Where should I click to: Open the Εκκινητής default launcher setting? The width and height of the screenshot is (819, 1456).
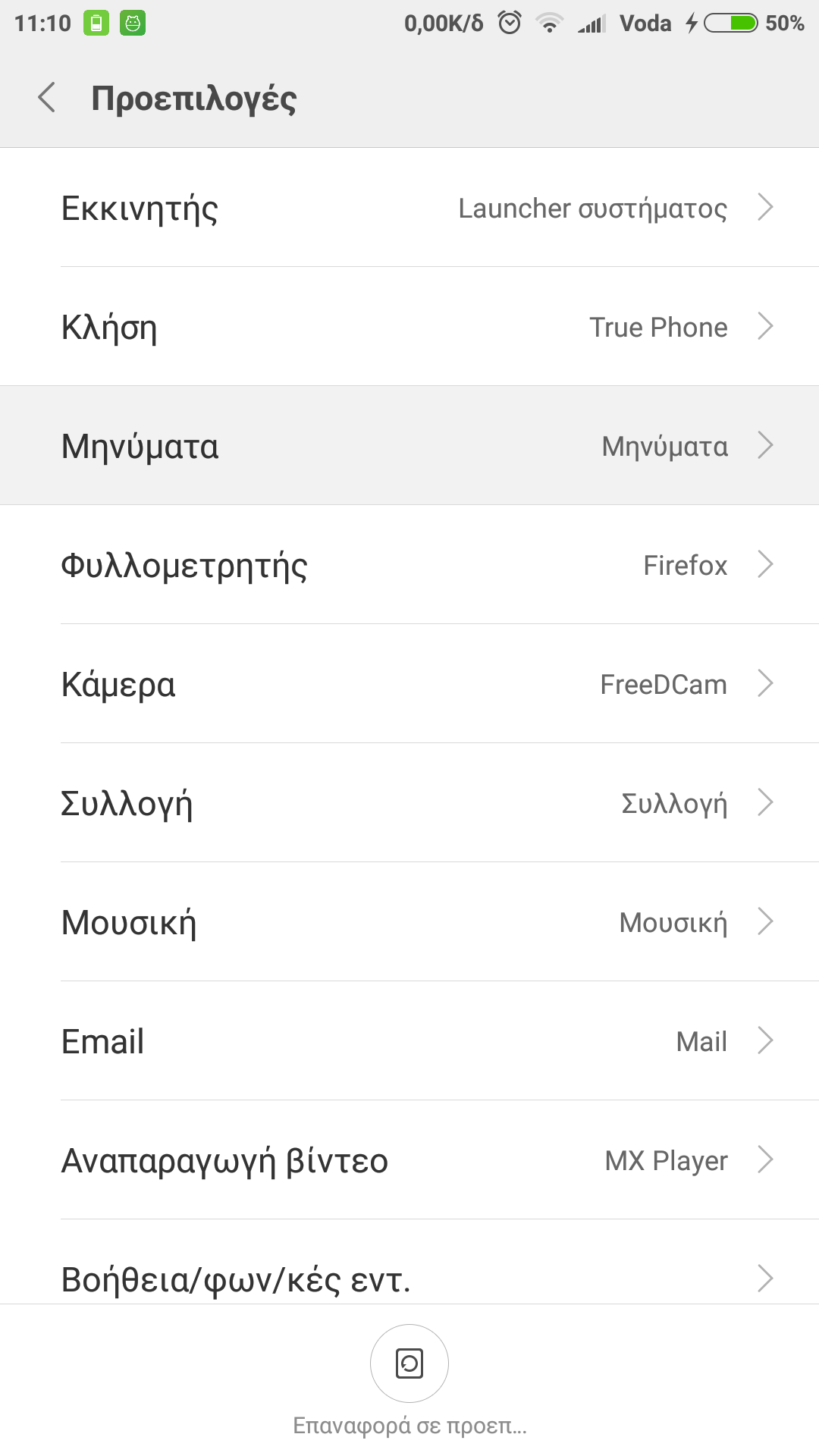click(409, 208)
